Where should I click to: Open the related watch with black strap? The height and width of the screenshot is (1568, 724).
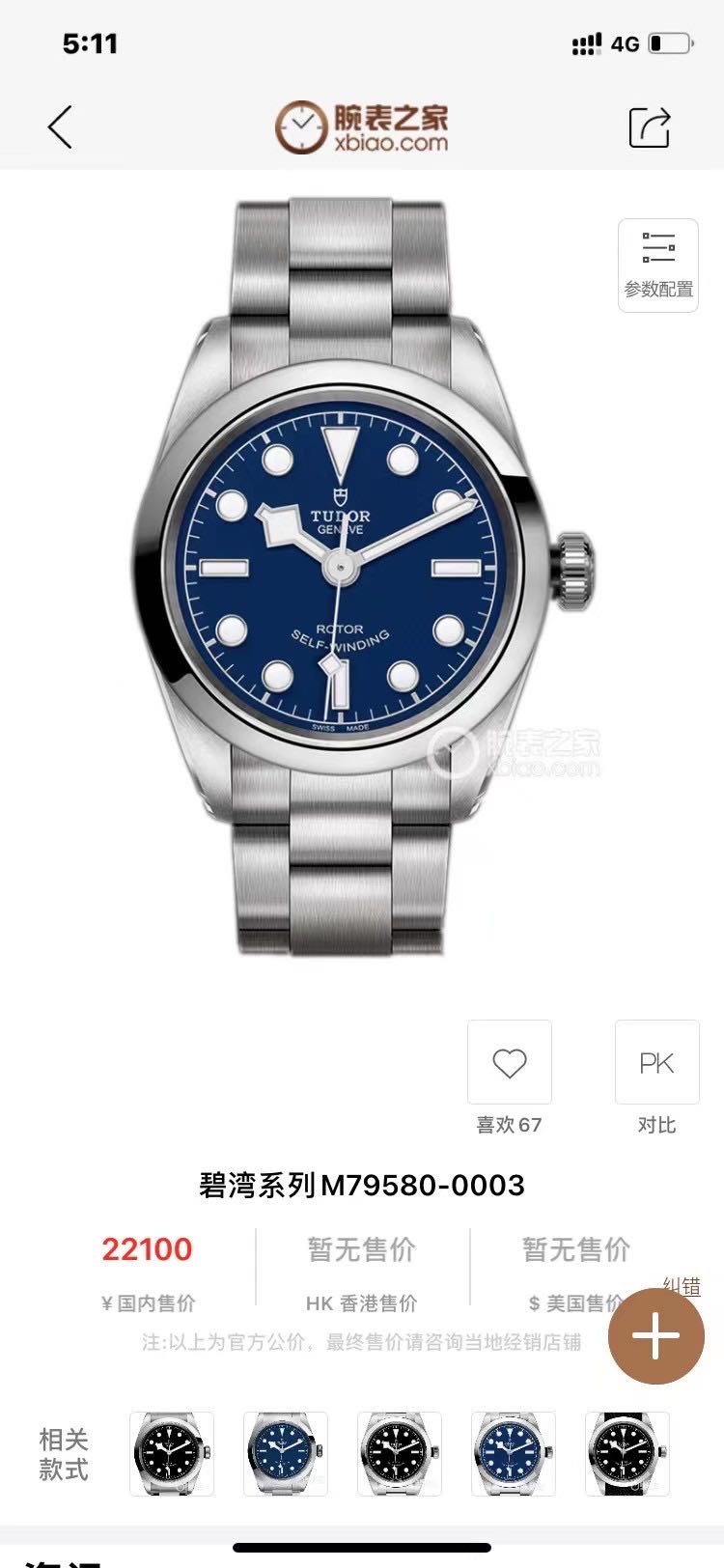pyautogui.click(x=627, y=1453)
